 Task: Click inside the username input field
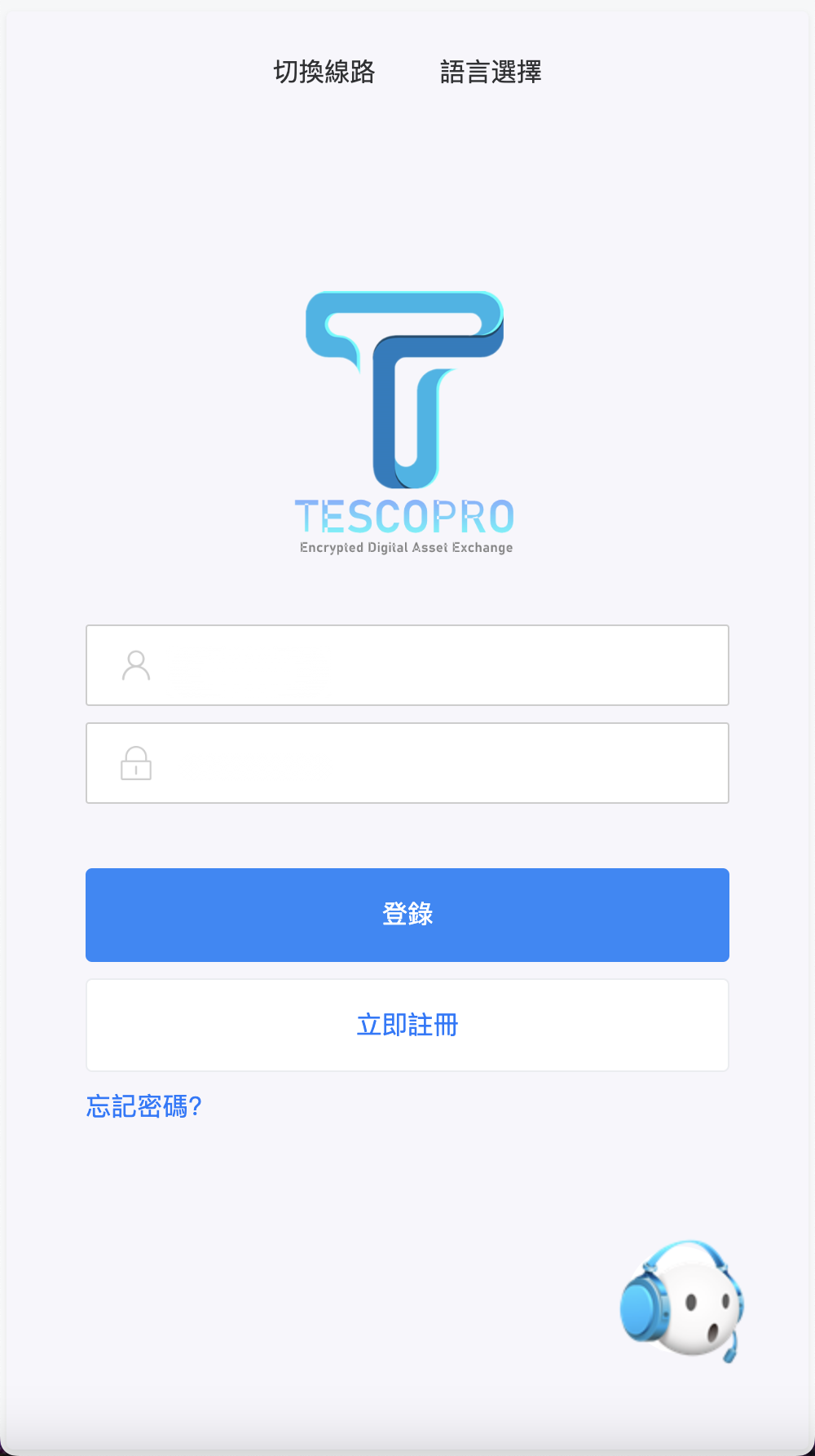[407, 665]
